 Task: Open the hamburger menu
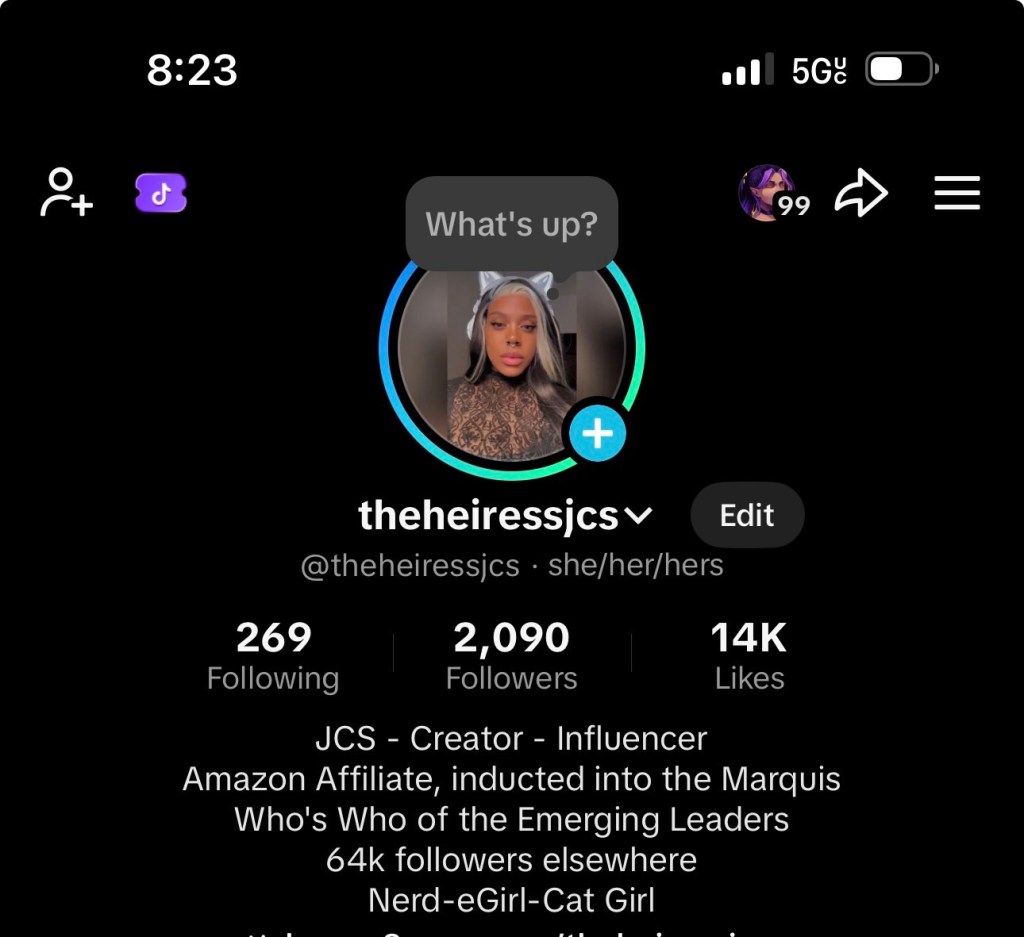pos(957,193)
